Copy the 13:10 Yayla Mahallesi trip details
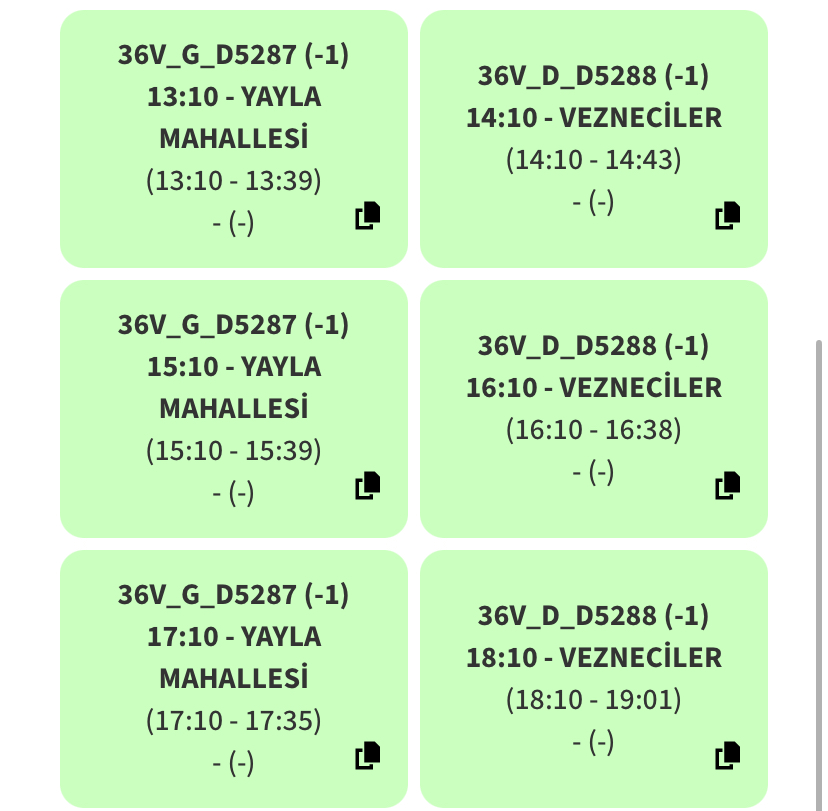 (368, 216)
